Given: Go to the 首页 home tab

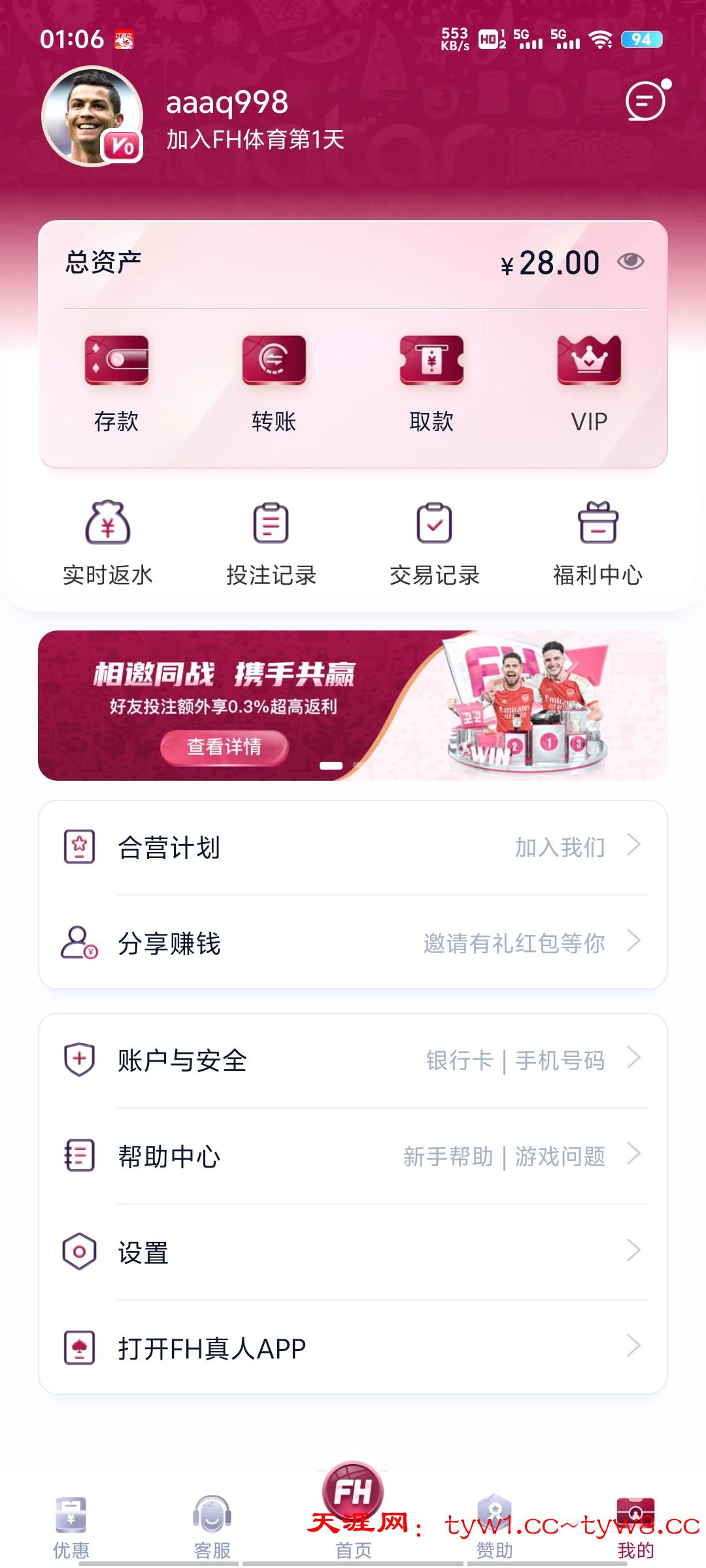Looking at the screenshot, I should pyautogui.click(x=353, y=1509).
